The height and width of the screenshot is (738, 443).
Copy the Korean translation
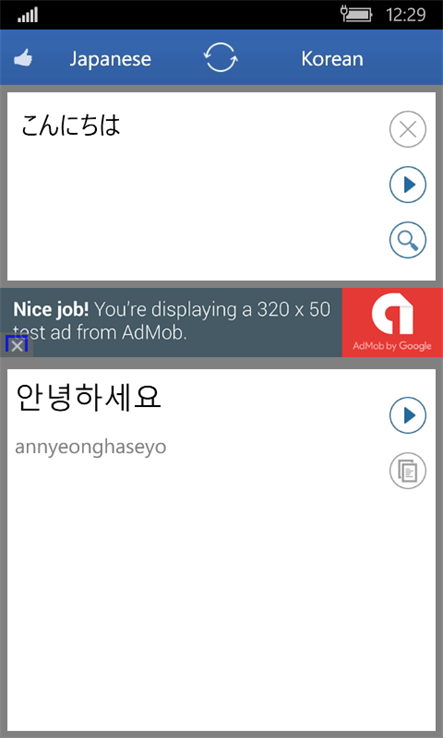point(408,470)
